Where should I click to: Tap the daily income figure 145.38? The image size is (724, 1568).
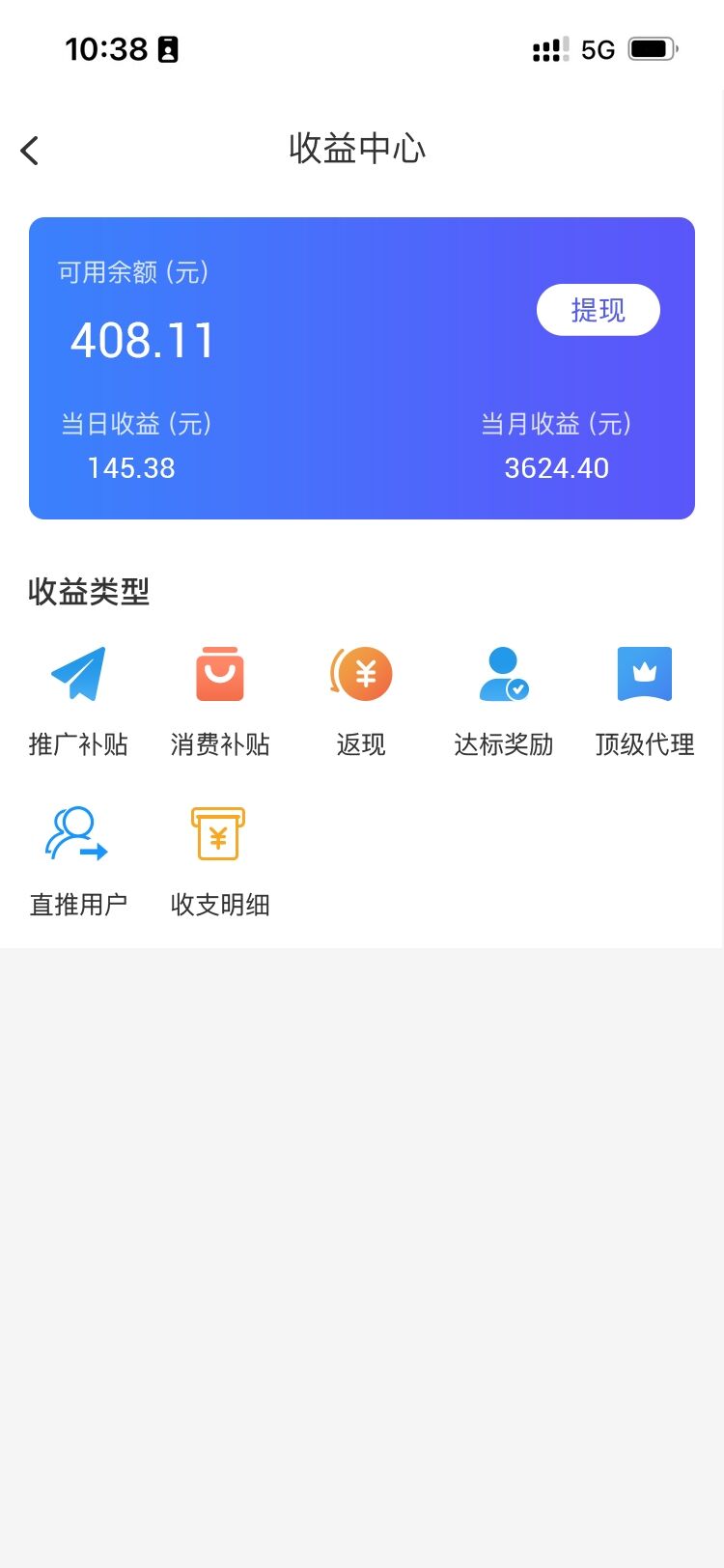[130, 468]
